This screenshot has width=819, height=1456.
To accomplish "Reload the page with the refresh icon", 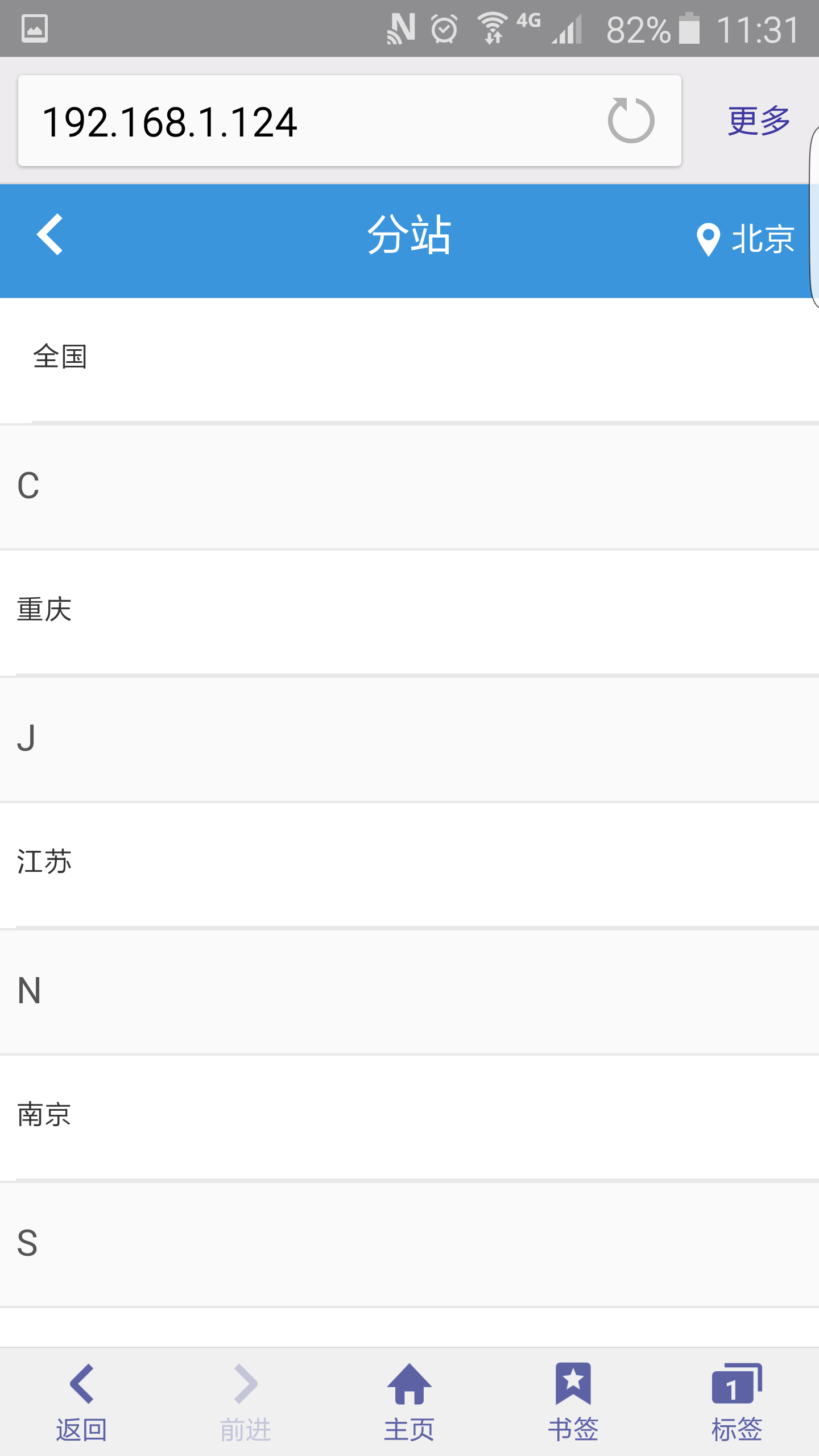I will click(630, 121).
